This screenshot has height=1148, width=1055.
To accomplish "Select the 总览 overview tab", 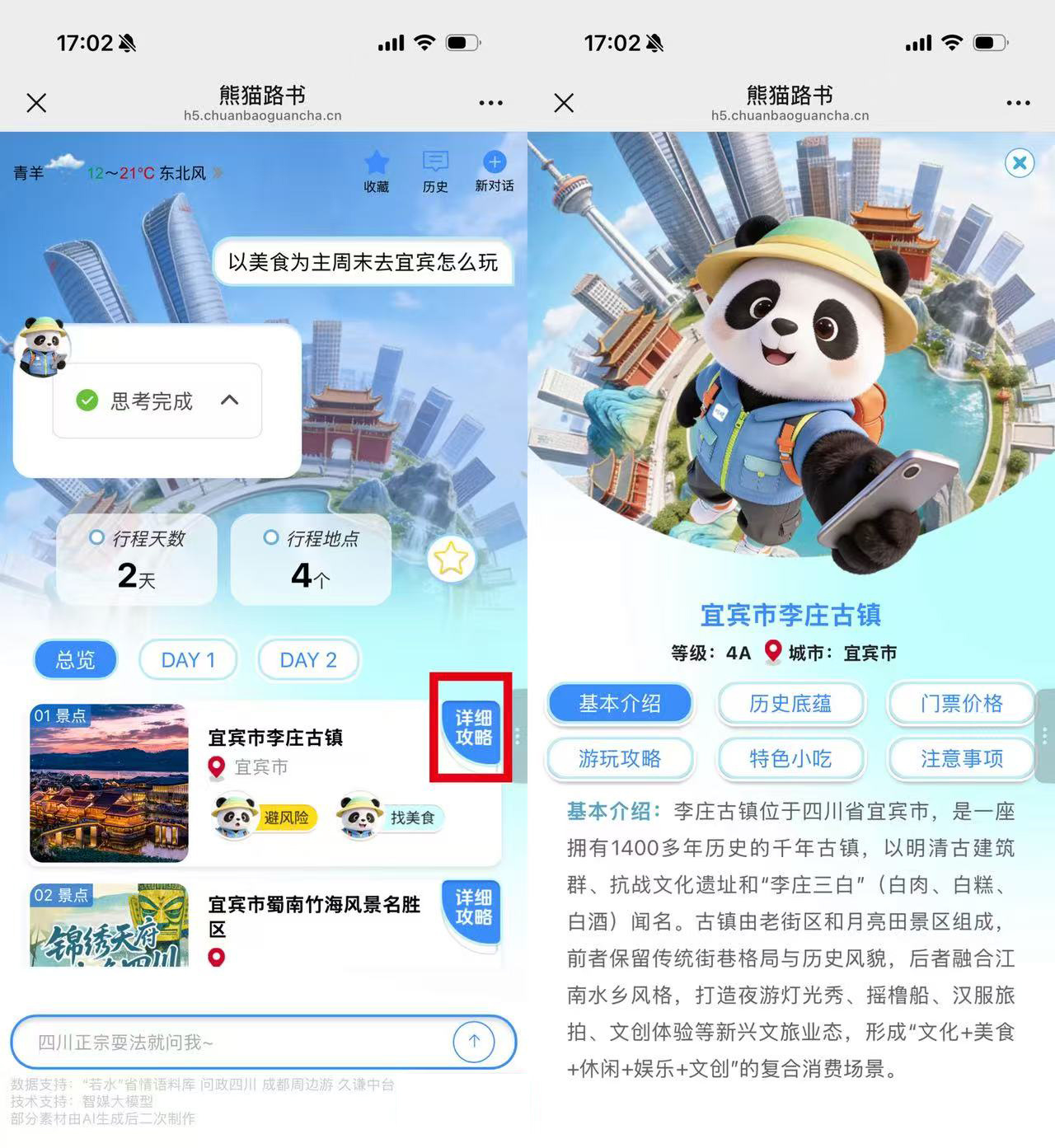I will (75, 660).
